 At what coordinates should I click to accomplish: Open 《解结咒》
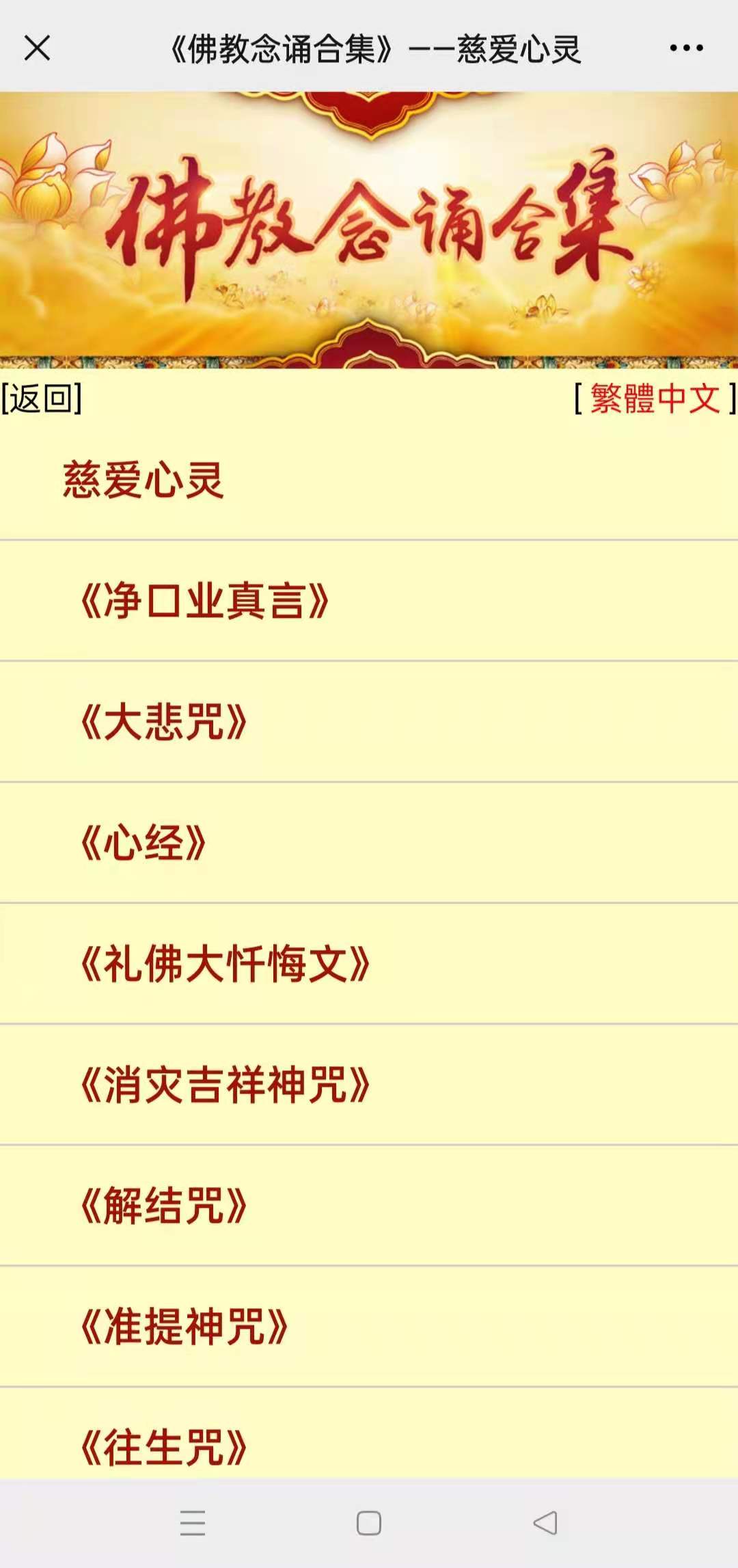(x=369, y=1206)
